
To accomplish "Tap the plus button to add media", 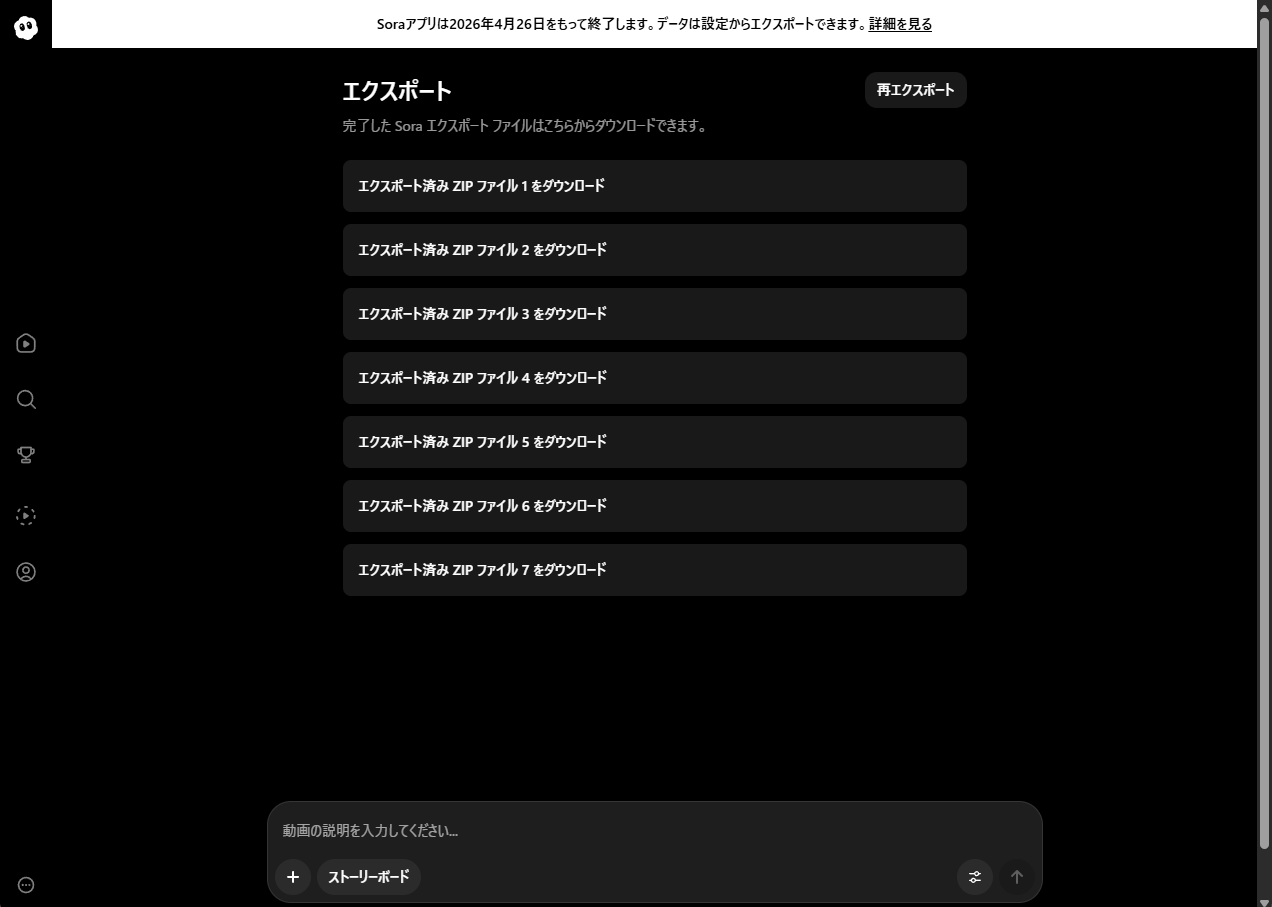I will pos(293,877).
